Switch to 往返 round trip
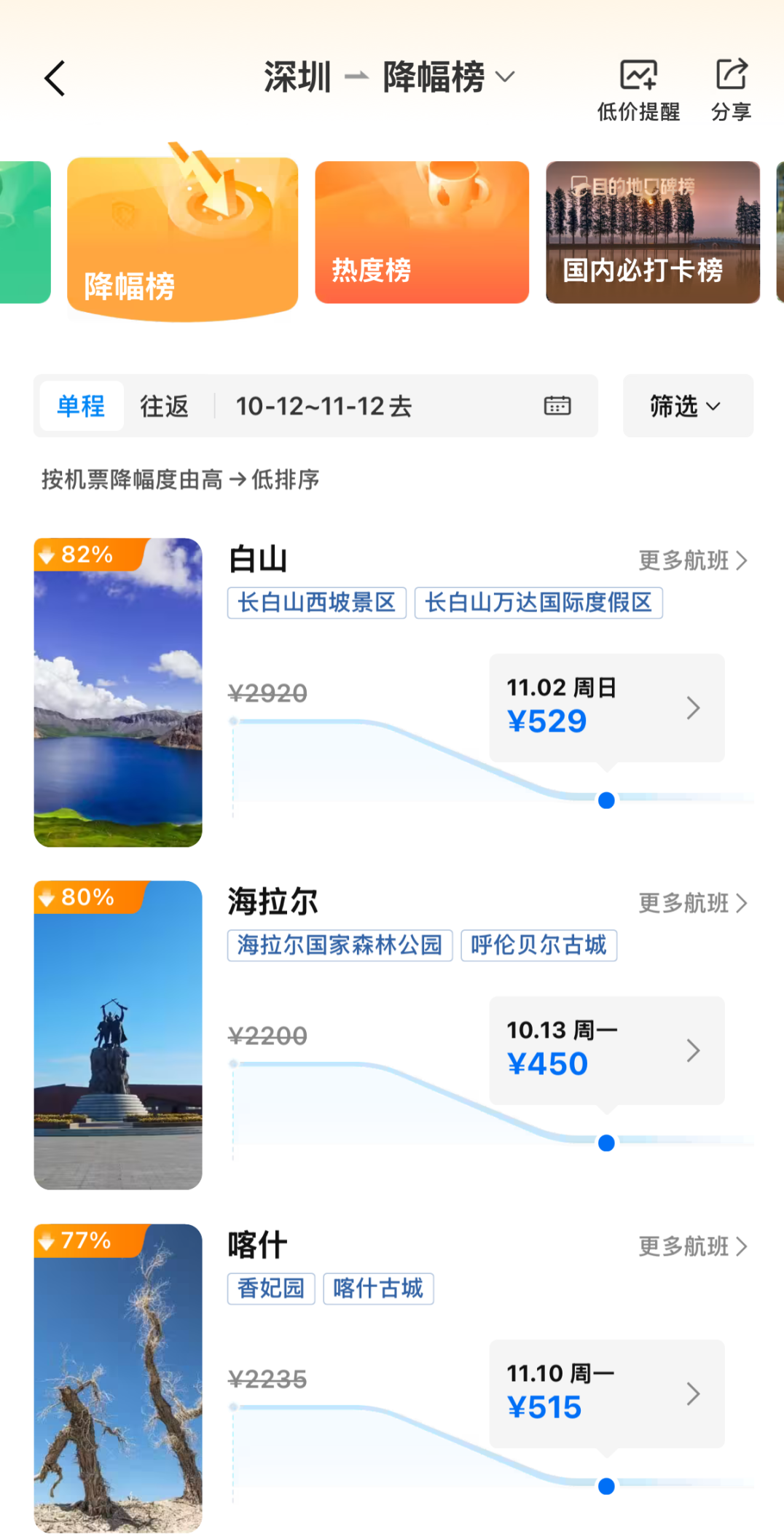Image resolution: width=784 pixels, height=1540 pixels. point(165,406)
